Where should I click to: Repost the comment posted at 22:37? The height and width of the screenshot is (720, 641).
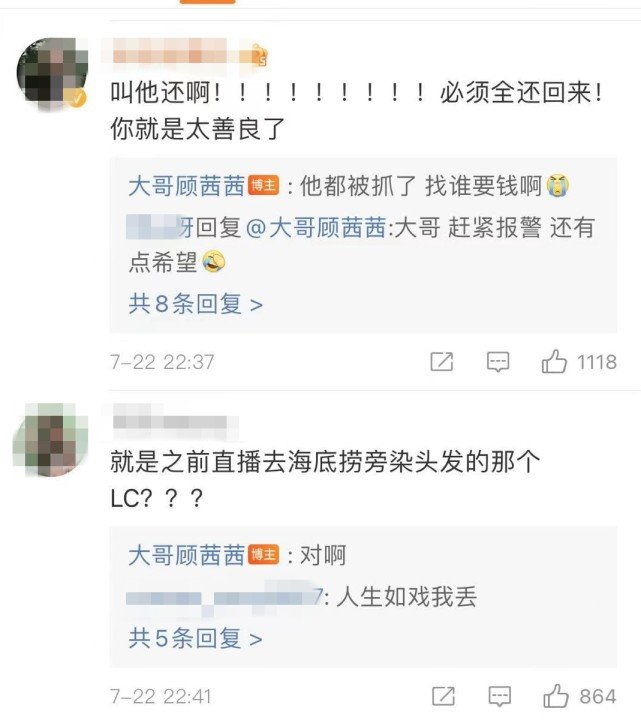coord(441,362)
